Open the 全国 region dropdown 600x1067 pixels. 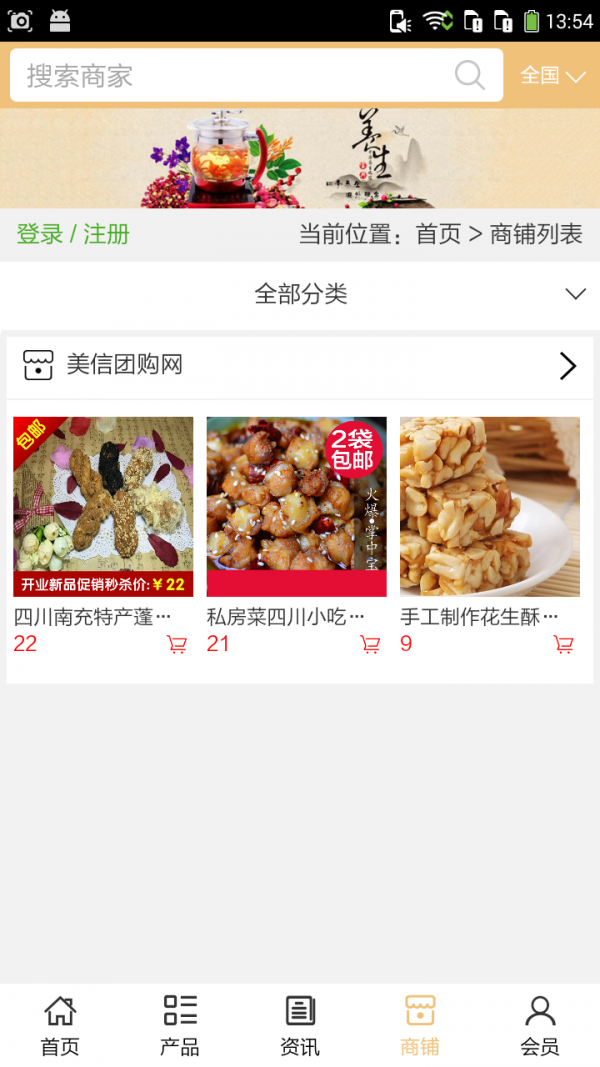point(552,76)
